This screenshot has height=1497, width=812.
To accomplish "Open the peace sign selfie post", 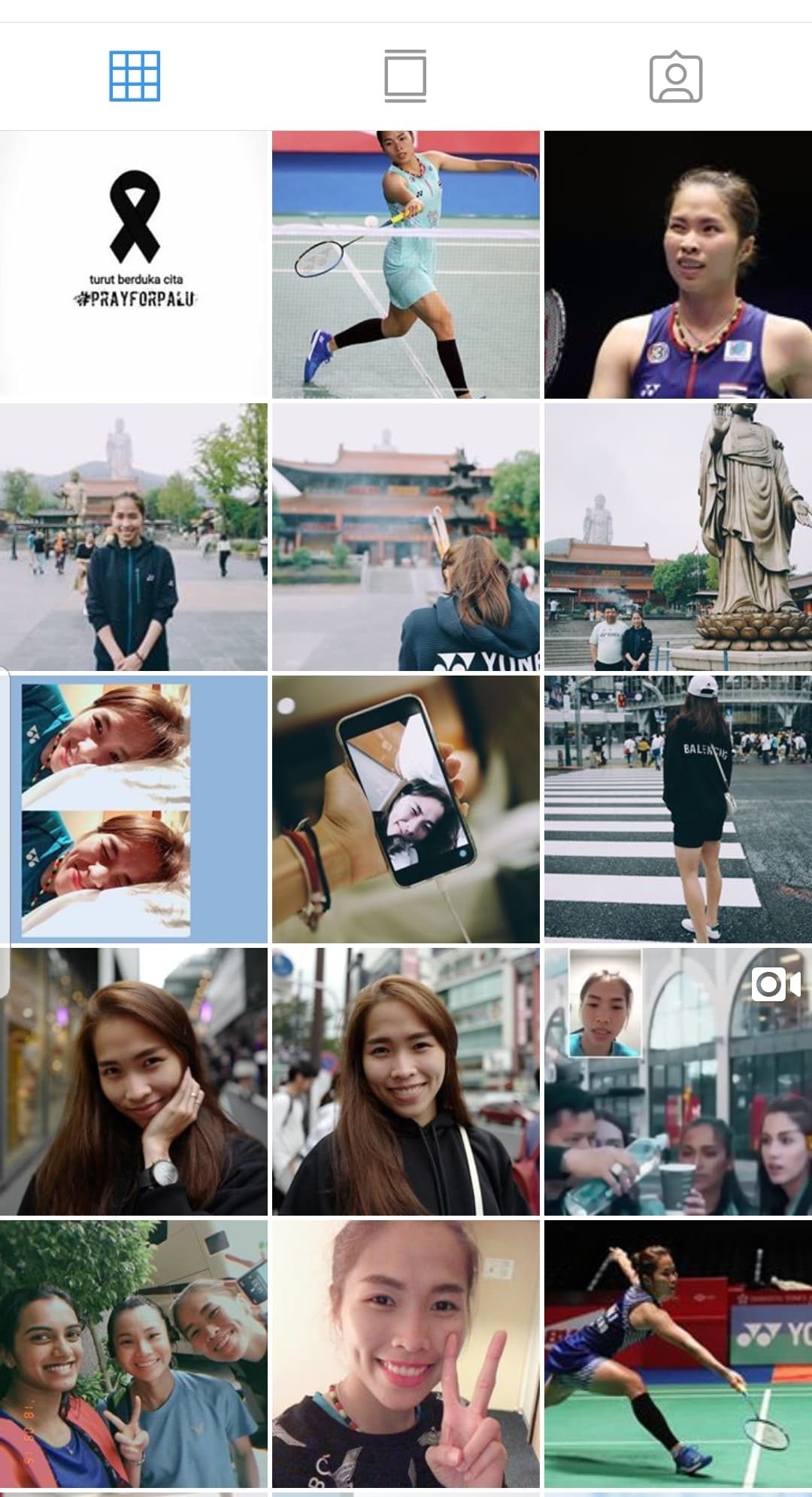I will [406, 1354].
